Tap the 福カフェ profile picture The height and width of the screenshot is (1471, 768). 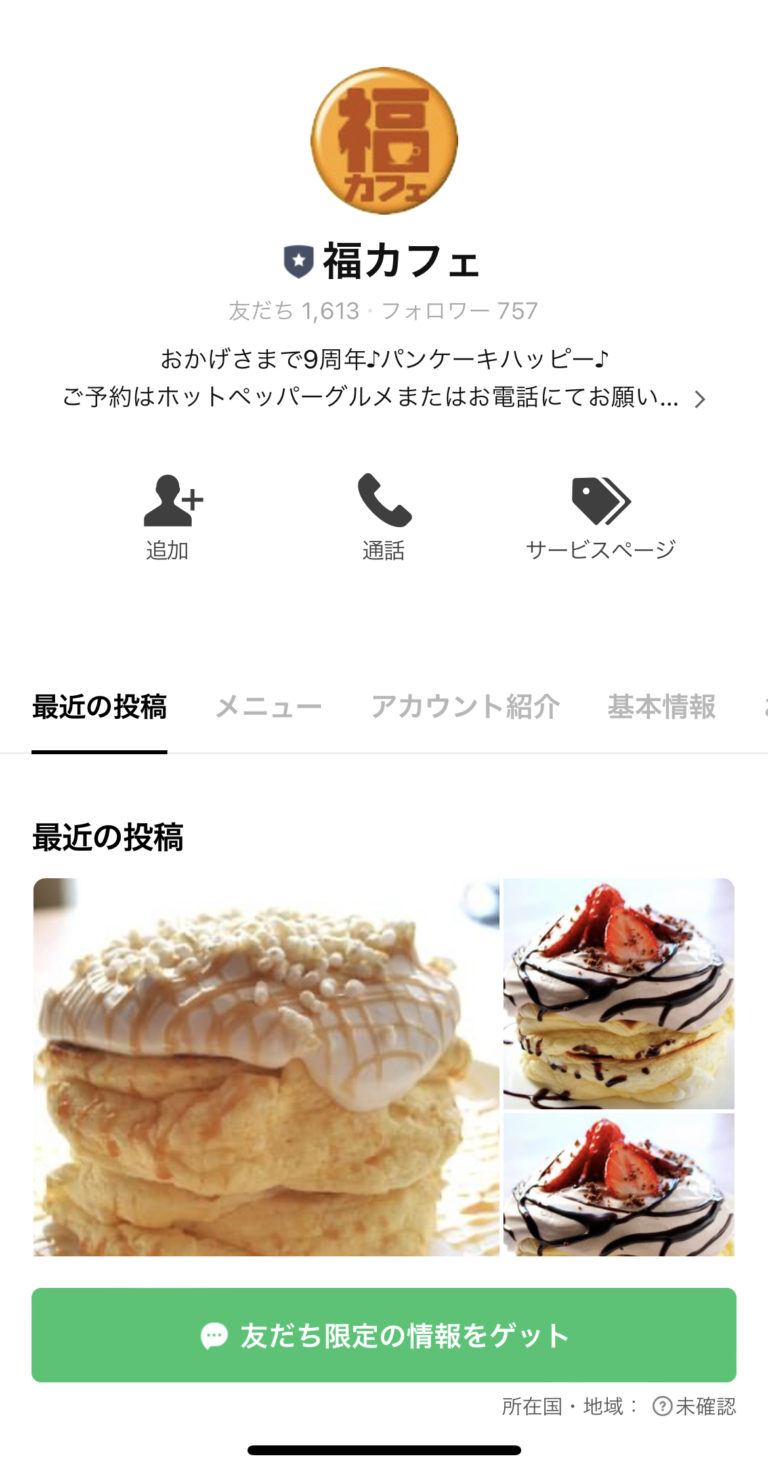(384, 142)
